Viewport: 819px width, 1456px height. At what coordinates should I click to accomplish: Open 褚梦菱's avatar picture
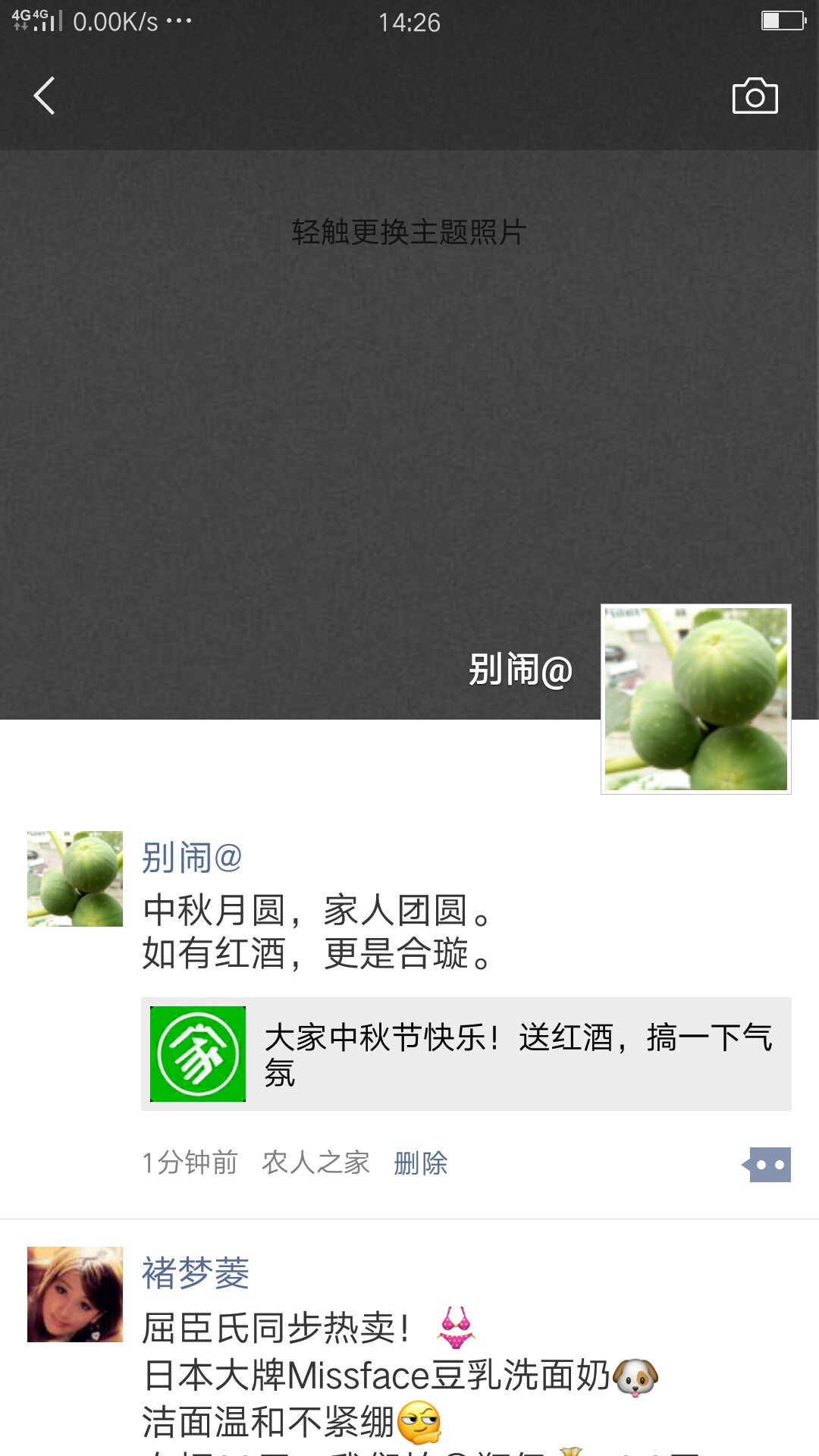[x=75, y=1294]
